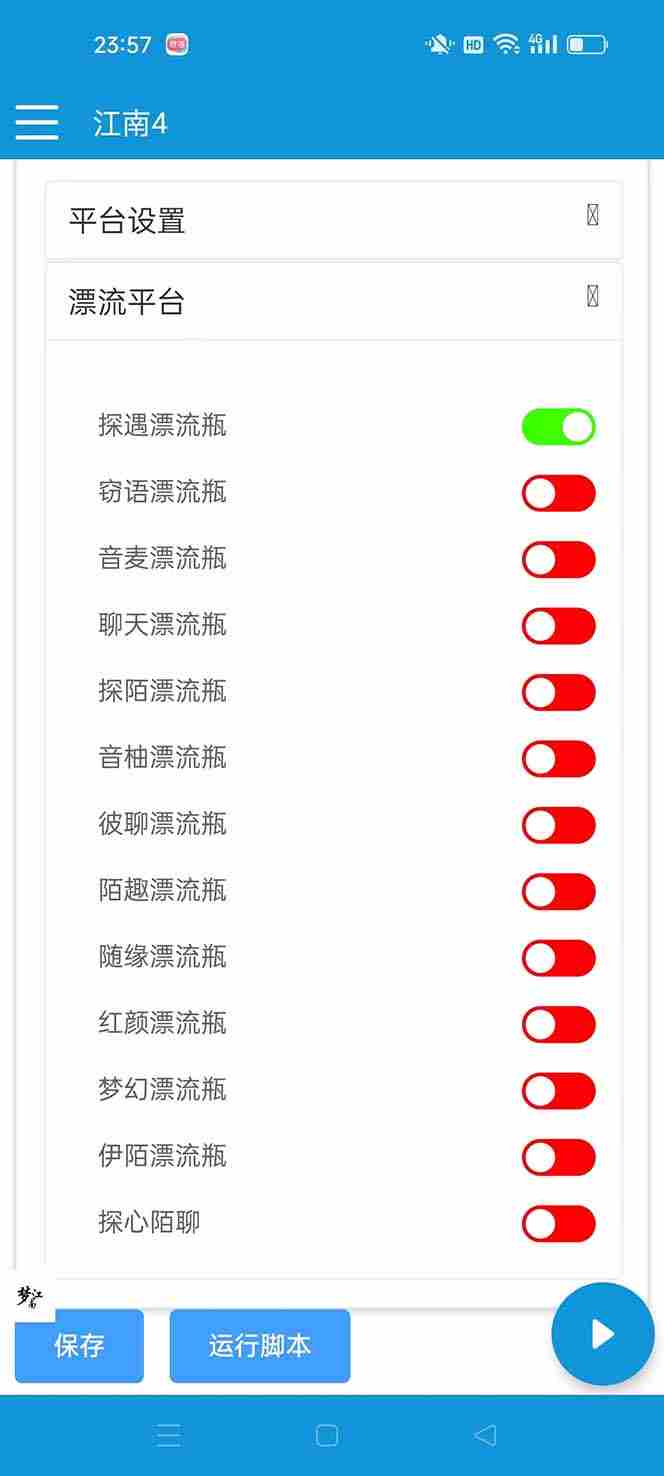Screen dimensions: 664x1476
Task: Turn on 音麦漂流瓶
Action: pyautogui.click(x=558, y=560)
